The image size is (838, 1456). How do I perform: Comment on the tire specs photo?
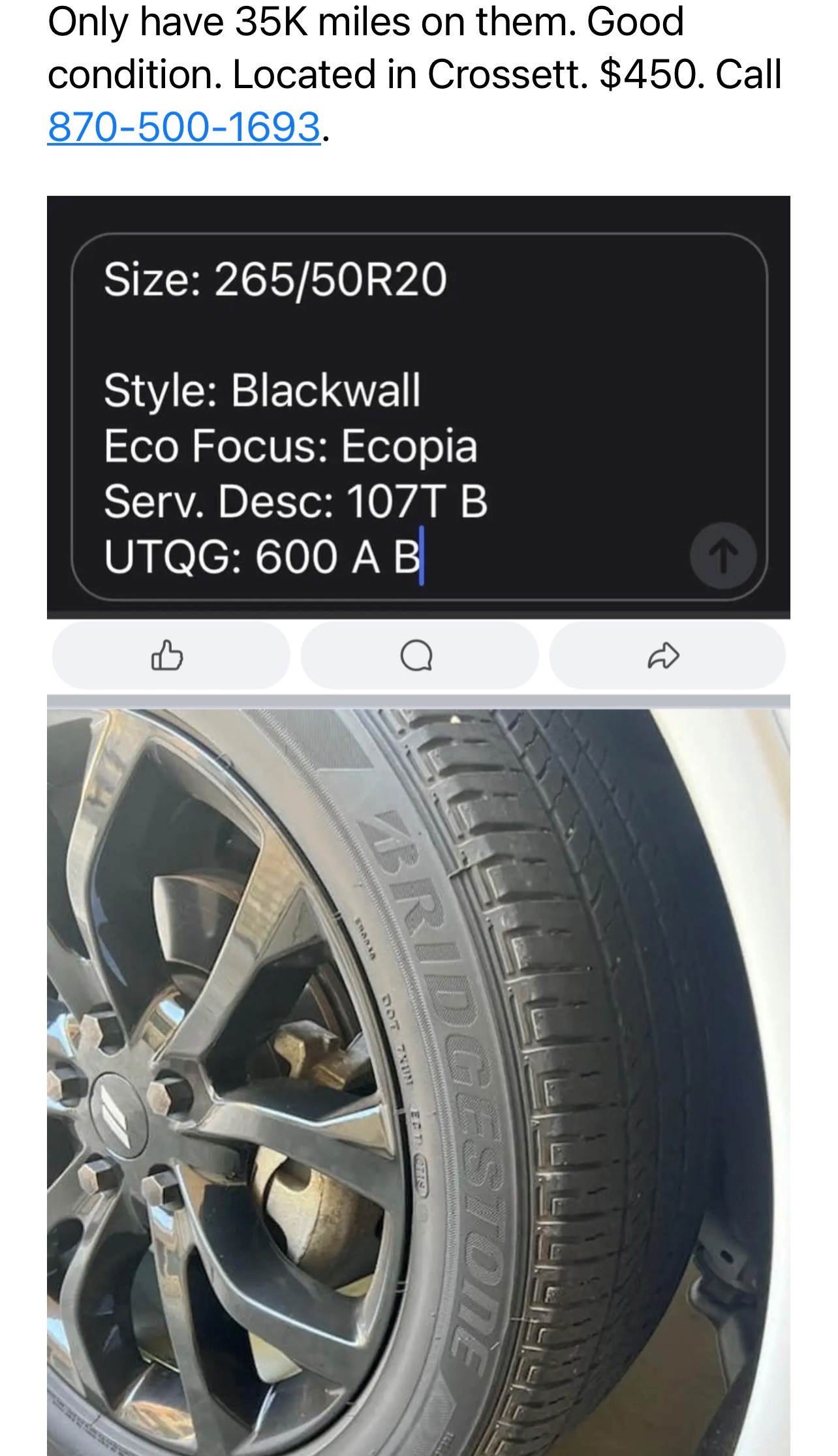coord(418,655)
